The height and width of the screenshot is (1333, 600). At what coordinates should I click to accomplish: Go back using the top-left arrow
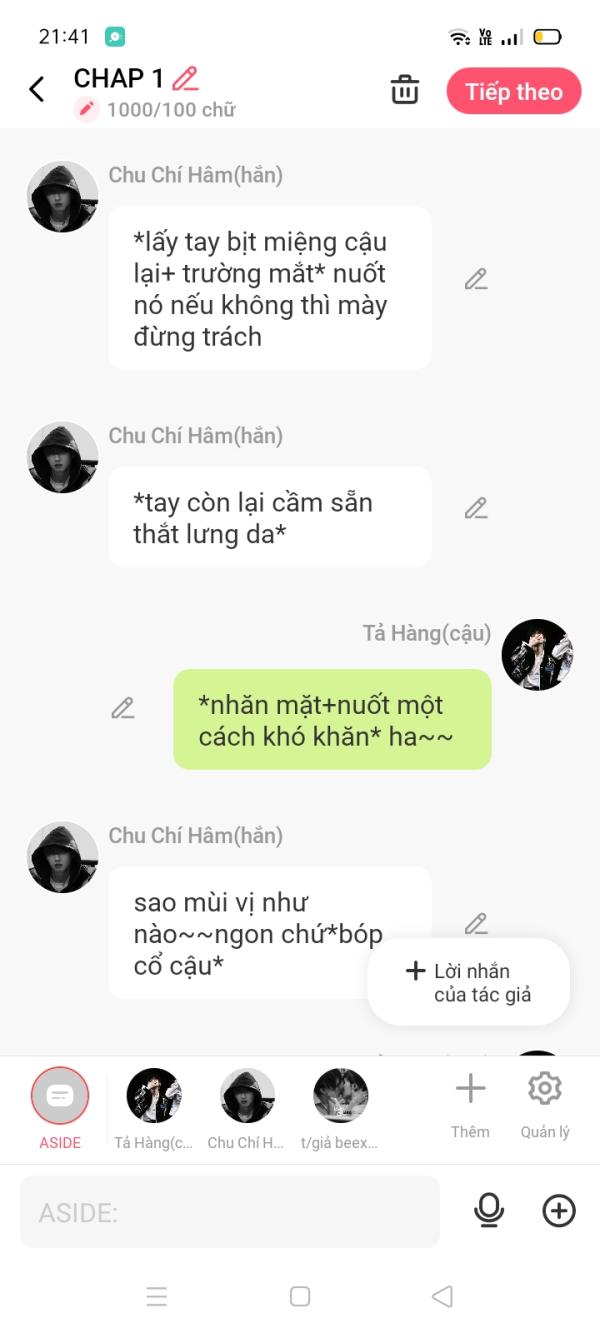[x=37, y=90]
